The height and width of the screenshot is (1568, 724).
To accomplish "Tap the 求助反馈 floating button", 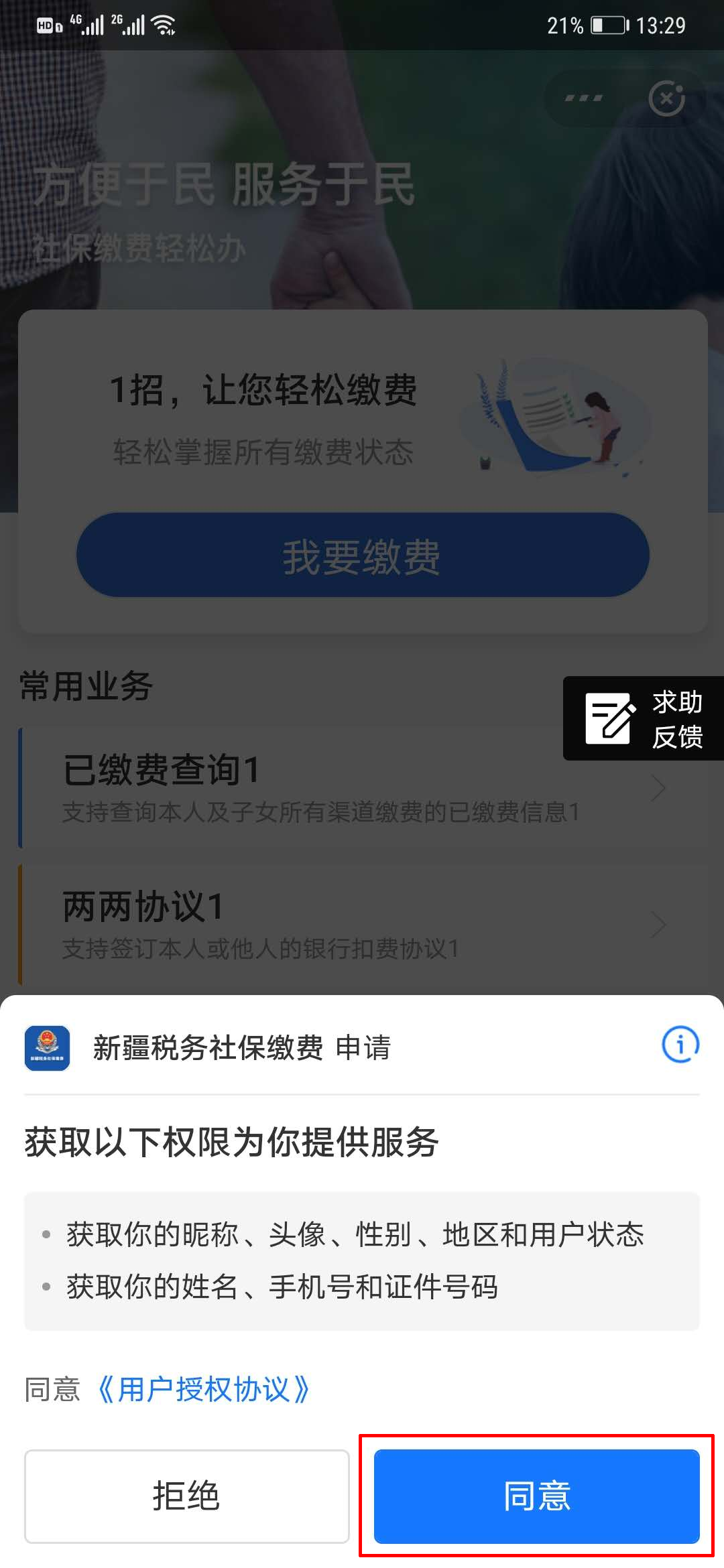I will 644,718.
